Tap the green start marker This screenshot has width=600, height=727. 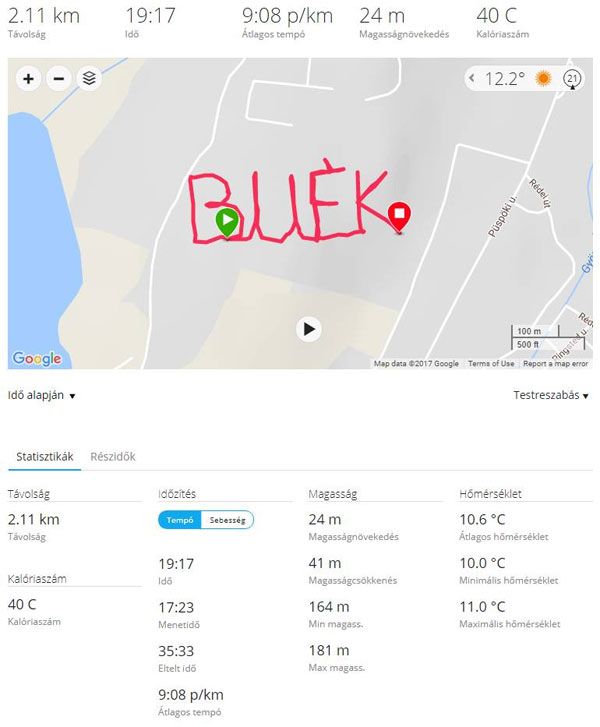[227, 220]
